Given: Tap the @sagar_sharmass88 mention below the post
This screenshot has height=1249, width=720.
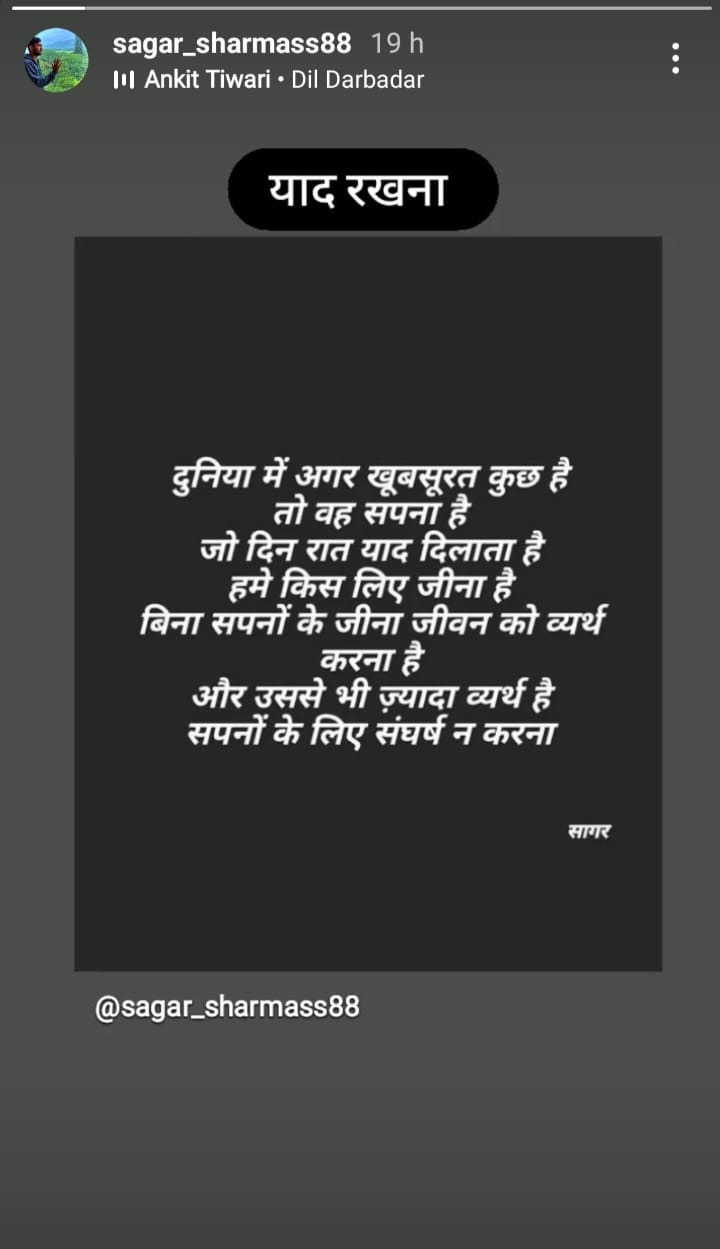Looking at the screenshot, I should (227, 1006).
